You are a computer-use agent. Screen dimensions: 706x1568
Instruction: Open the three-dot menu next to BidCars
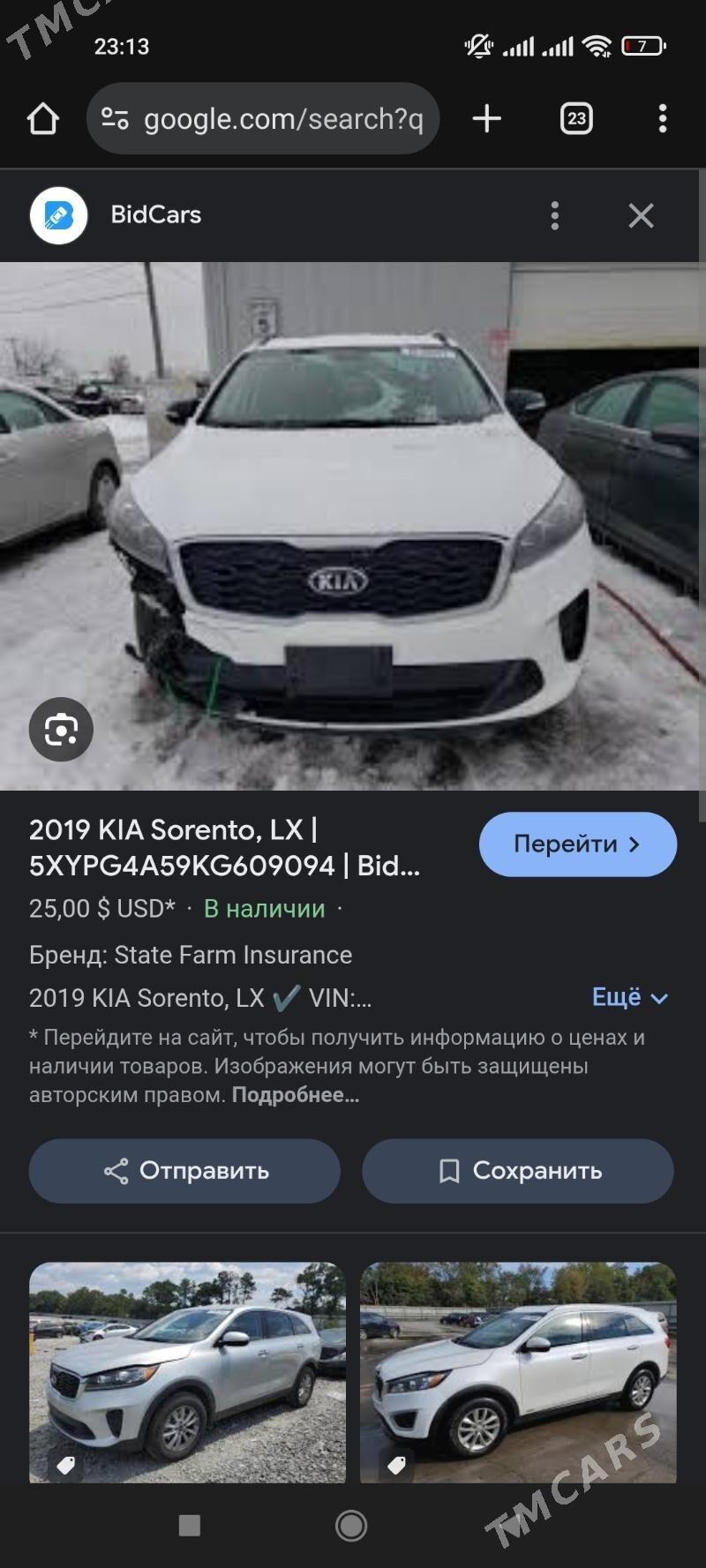(x=554, y=215)
